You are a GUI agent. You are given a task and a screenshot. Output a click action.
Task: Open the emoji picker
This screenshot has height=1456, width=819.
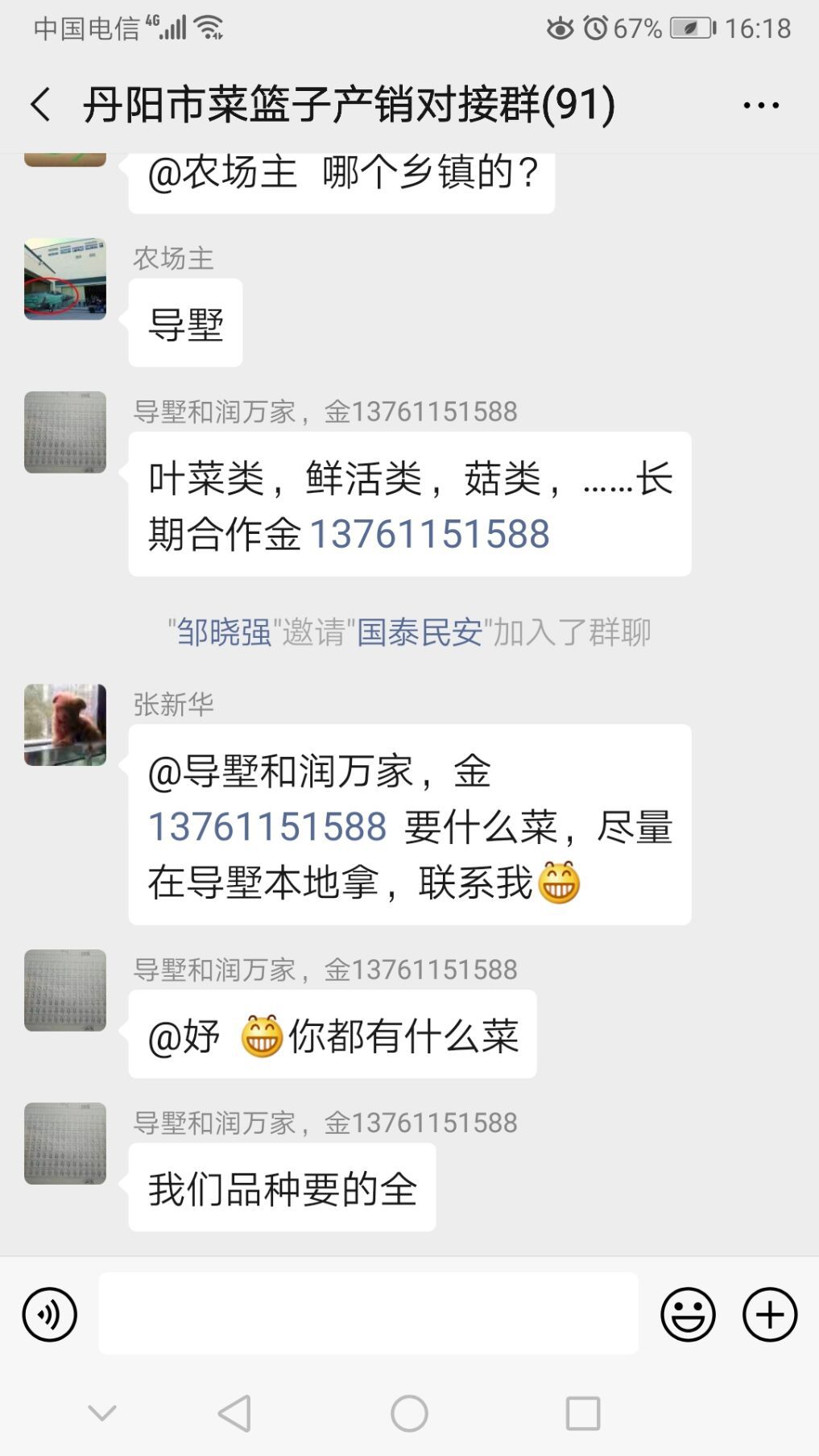[688, 1315]
